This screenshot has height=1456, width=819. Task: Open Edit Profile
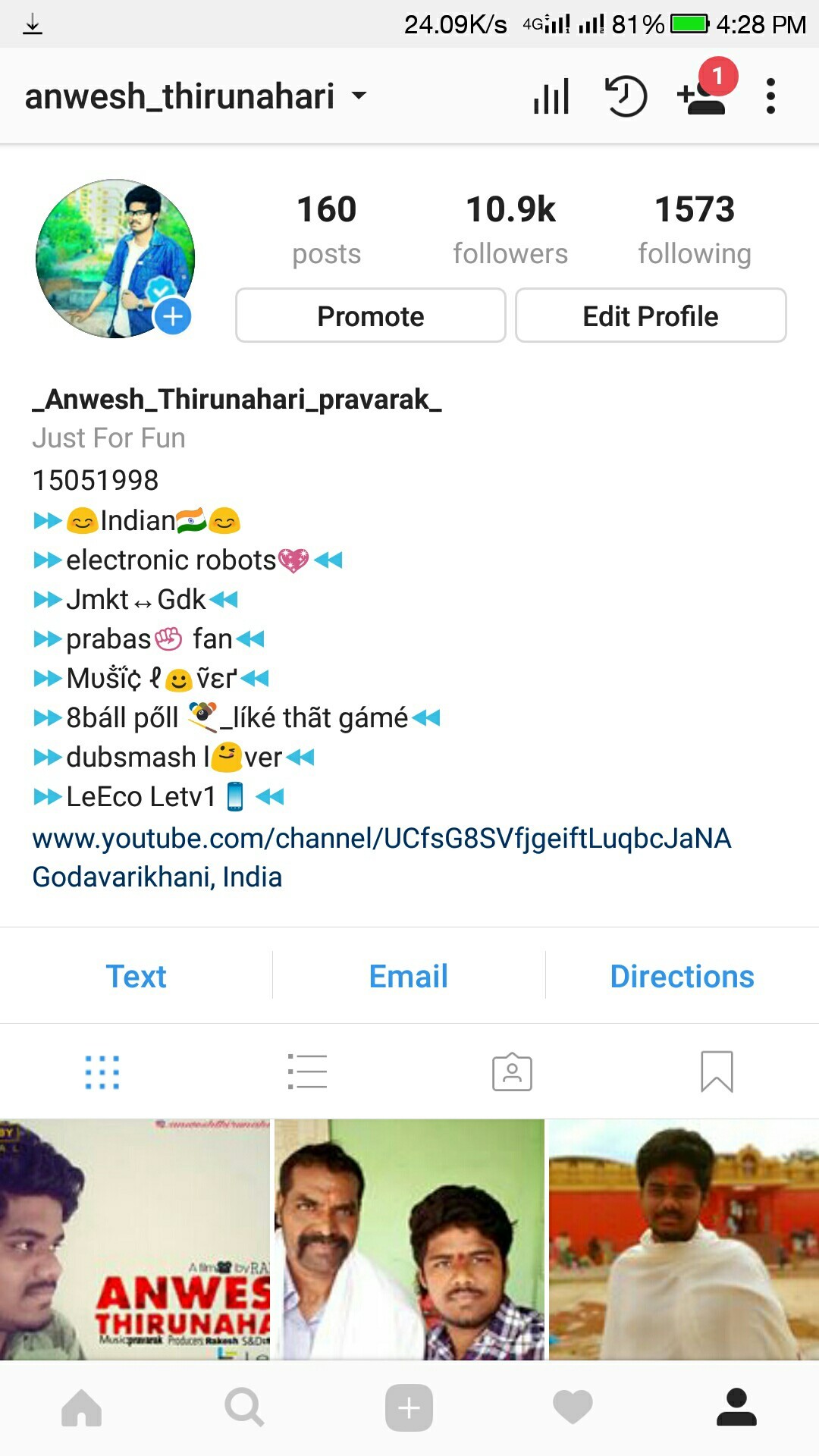pos(650,315)
